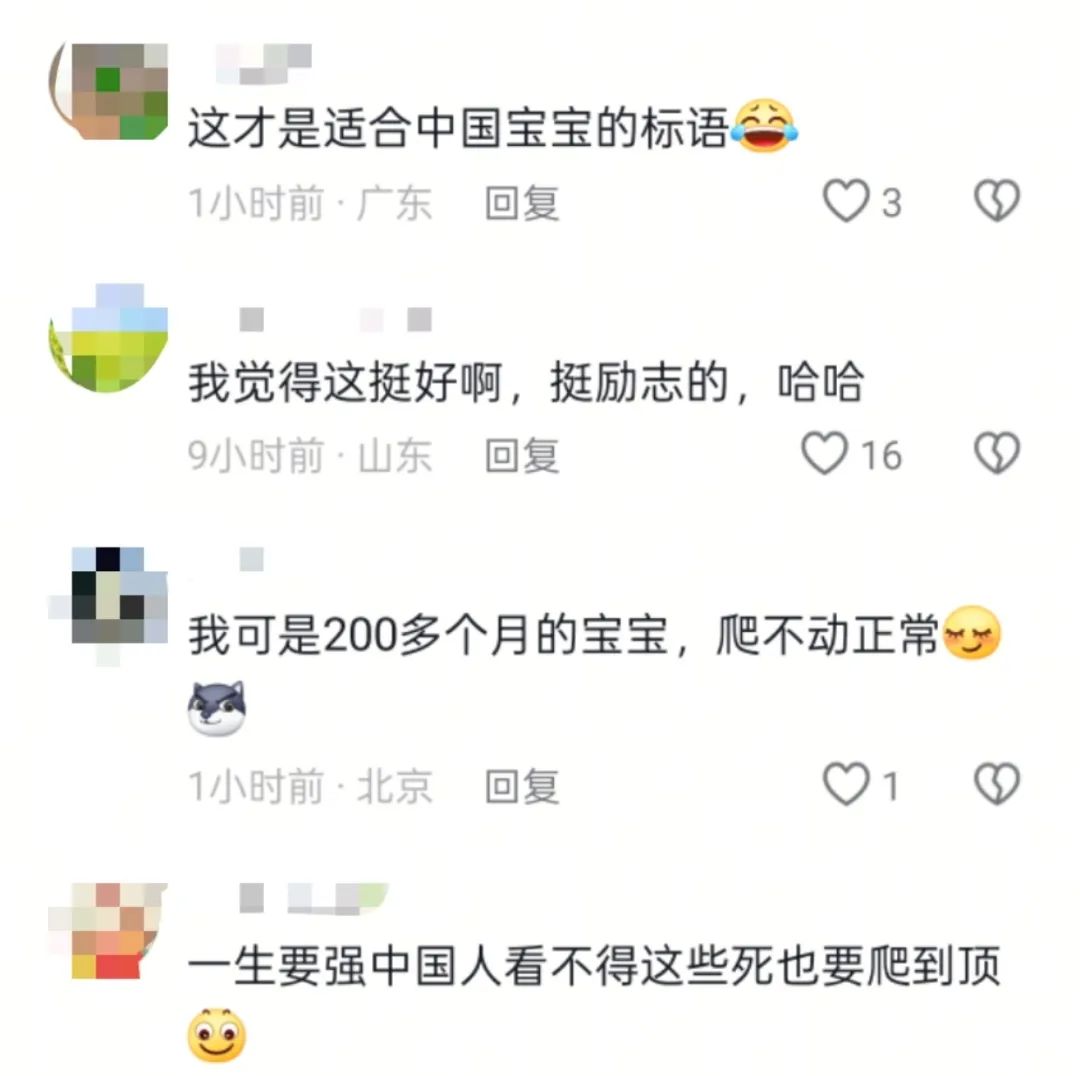1080x1076 pixels.
Task: Open avatar of the 一生要强中国人 commenter
Action: pyautogui.click(x=108, y=930)
